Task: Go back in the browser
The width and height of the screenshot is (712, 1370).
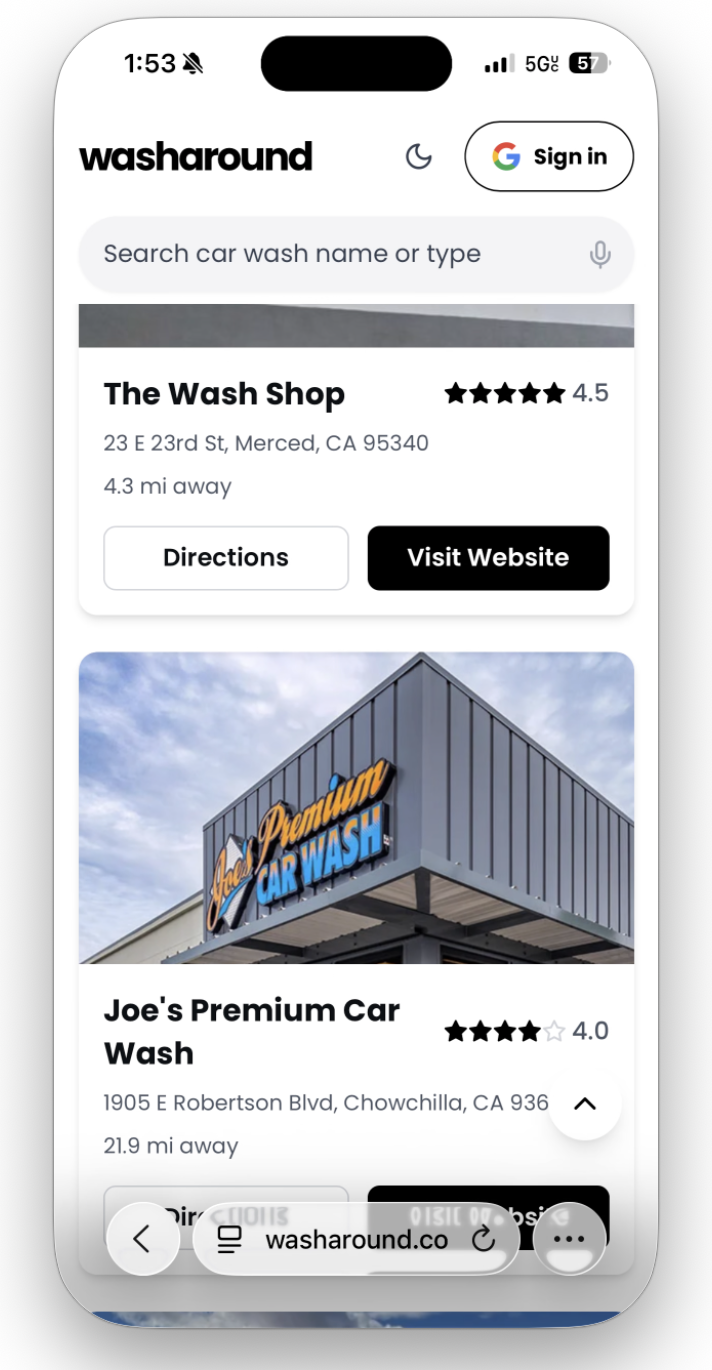Action: pyautogui.click(x=142, y=1239)
